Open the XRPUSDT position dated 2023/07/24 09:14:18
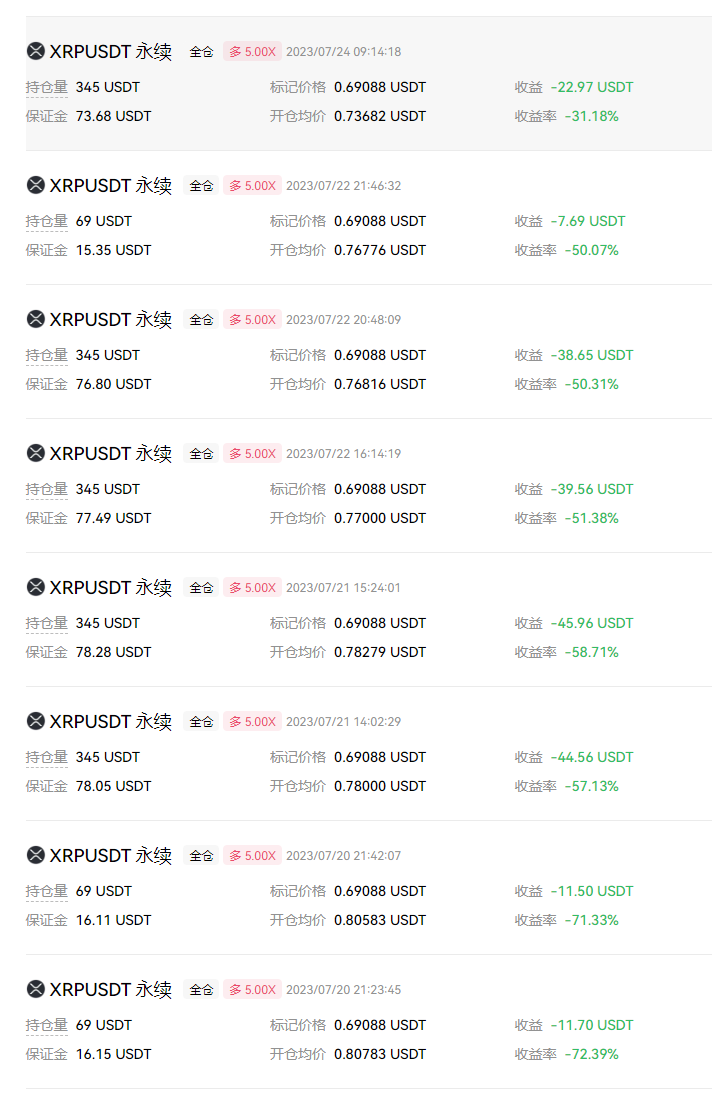This screenshot has height=1100, width=712. click(368, 84)
